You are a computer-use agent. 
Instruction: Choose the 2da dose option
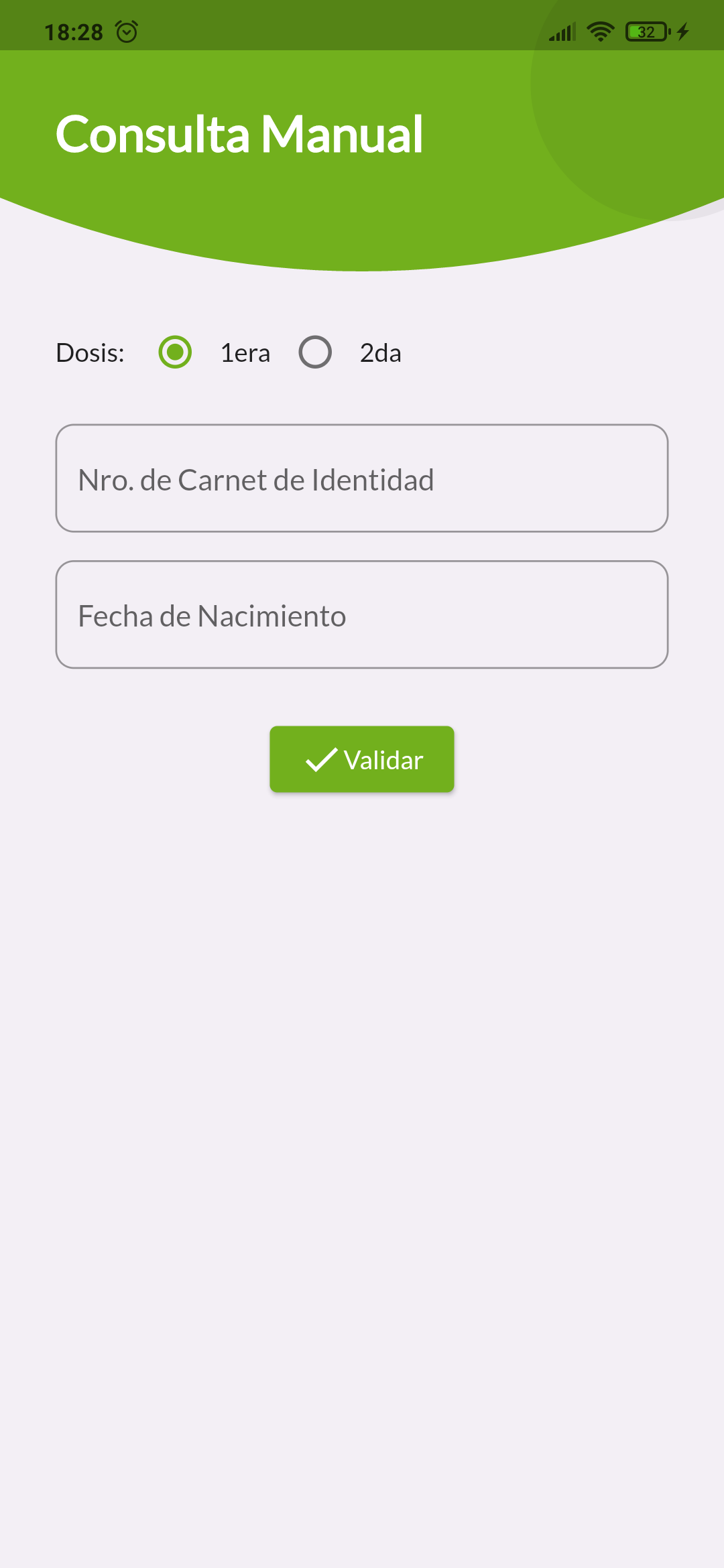(315, 352)
